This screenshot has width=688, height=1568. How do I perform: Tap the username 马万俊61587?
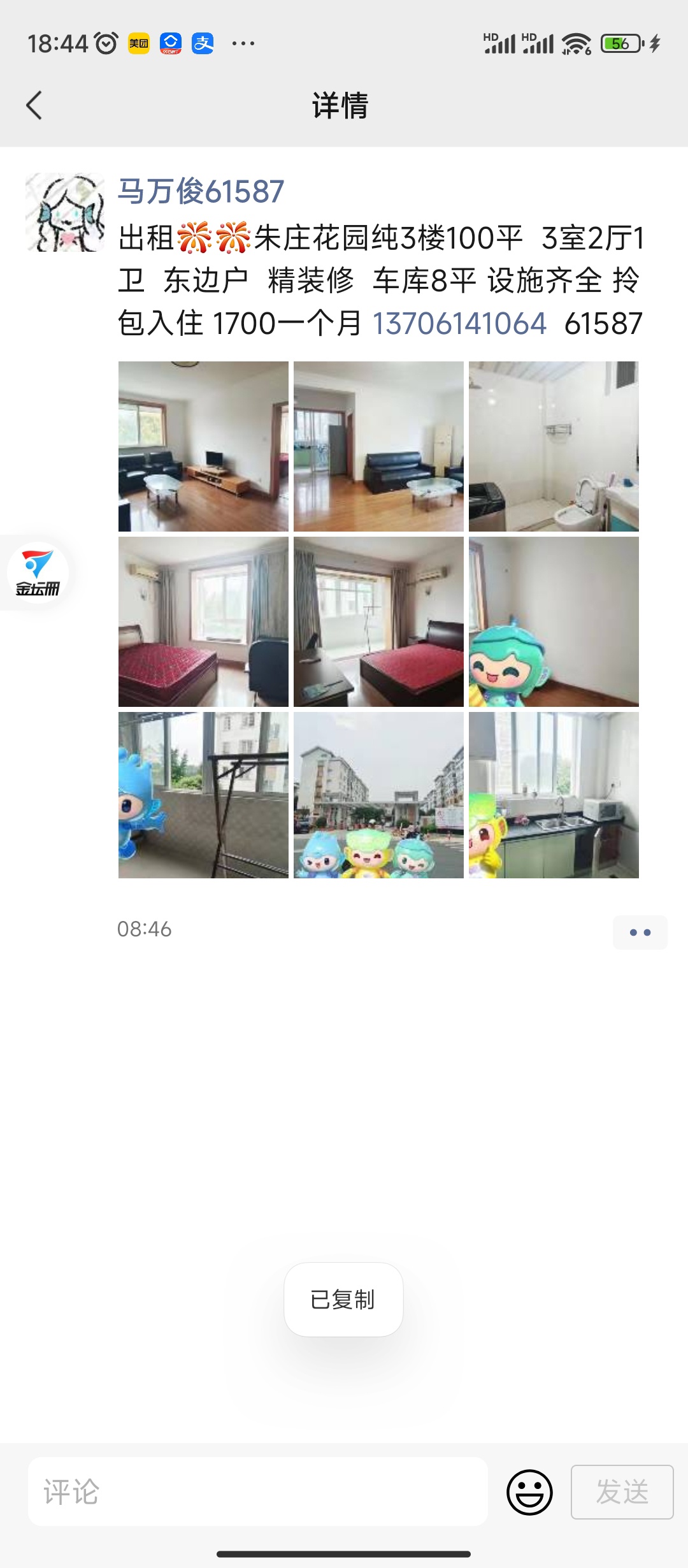[x=201, y=191]
